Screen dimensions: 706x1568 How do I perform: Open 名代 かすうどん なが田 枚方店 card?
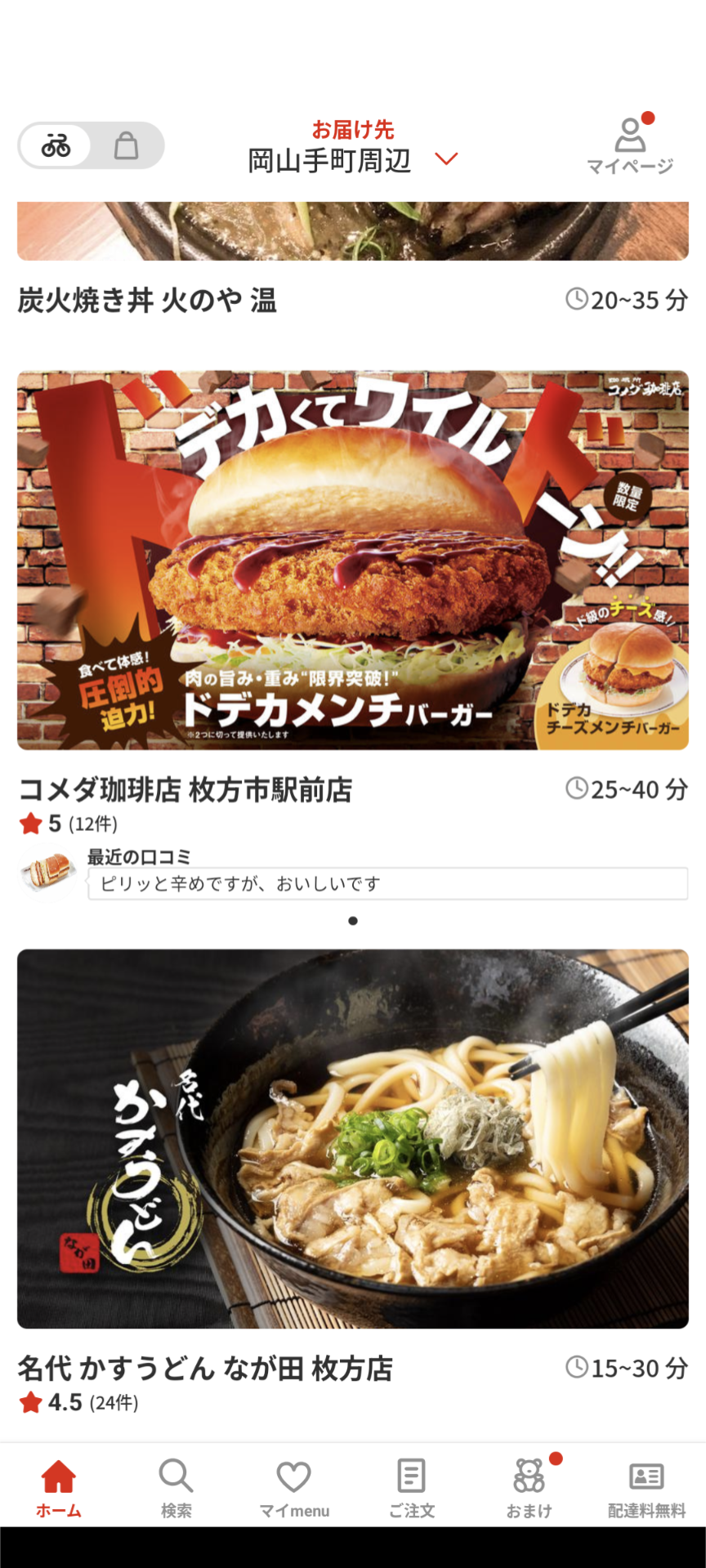point(353,1138)
